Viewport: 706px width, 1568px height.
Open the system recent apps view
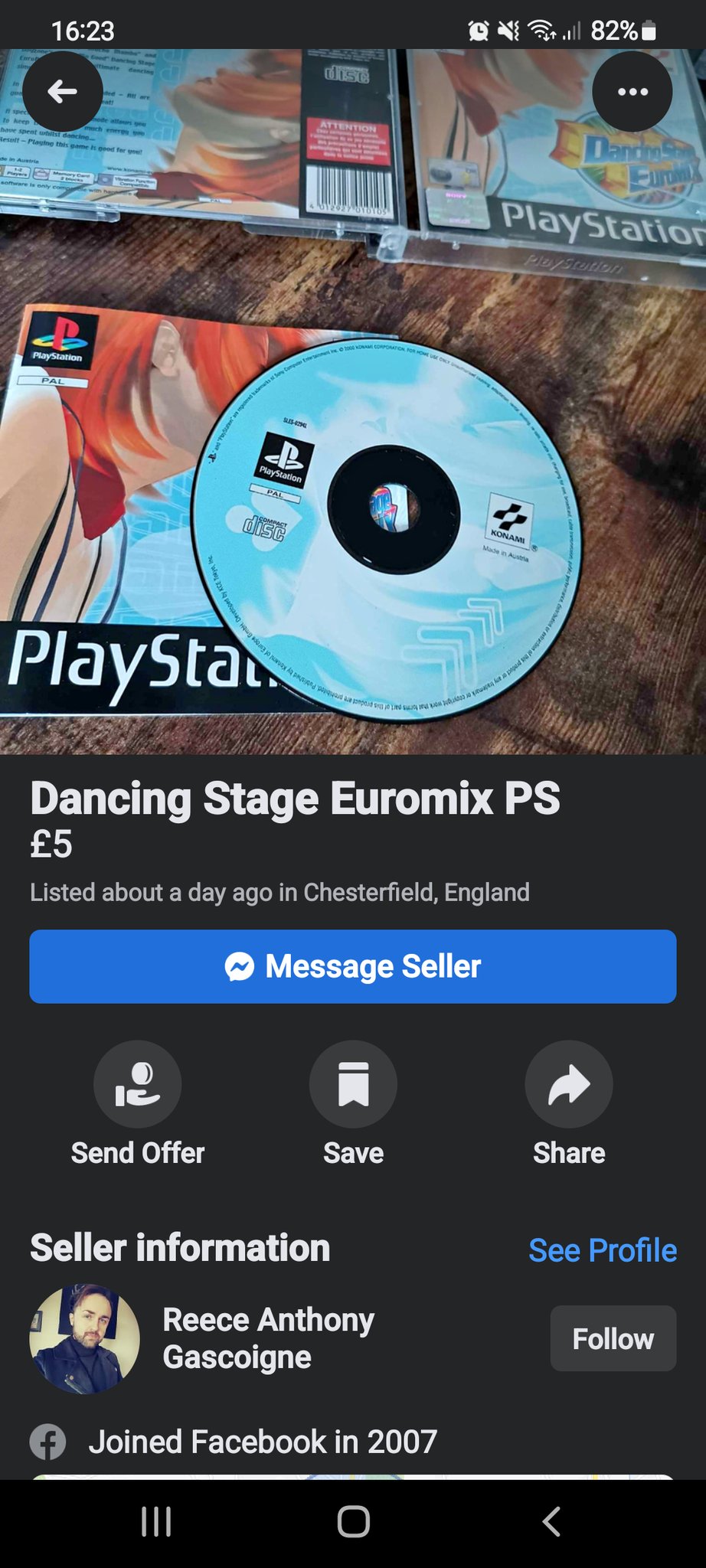tap(156, 1522)
